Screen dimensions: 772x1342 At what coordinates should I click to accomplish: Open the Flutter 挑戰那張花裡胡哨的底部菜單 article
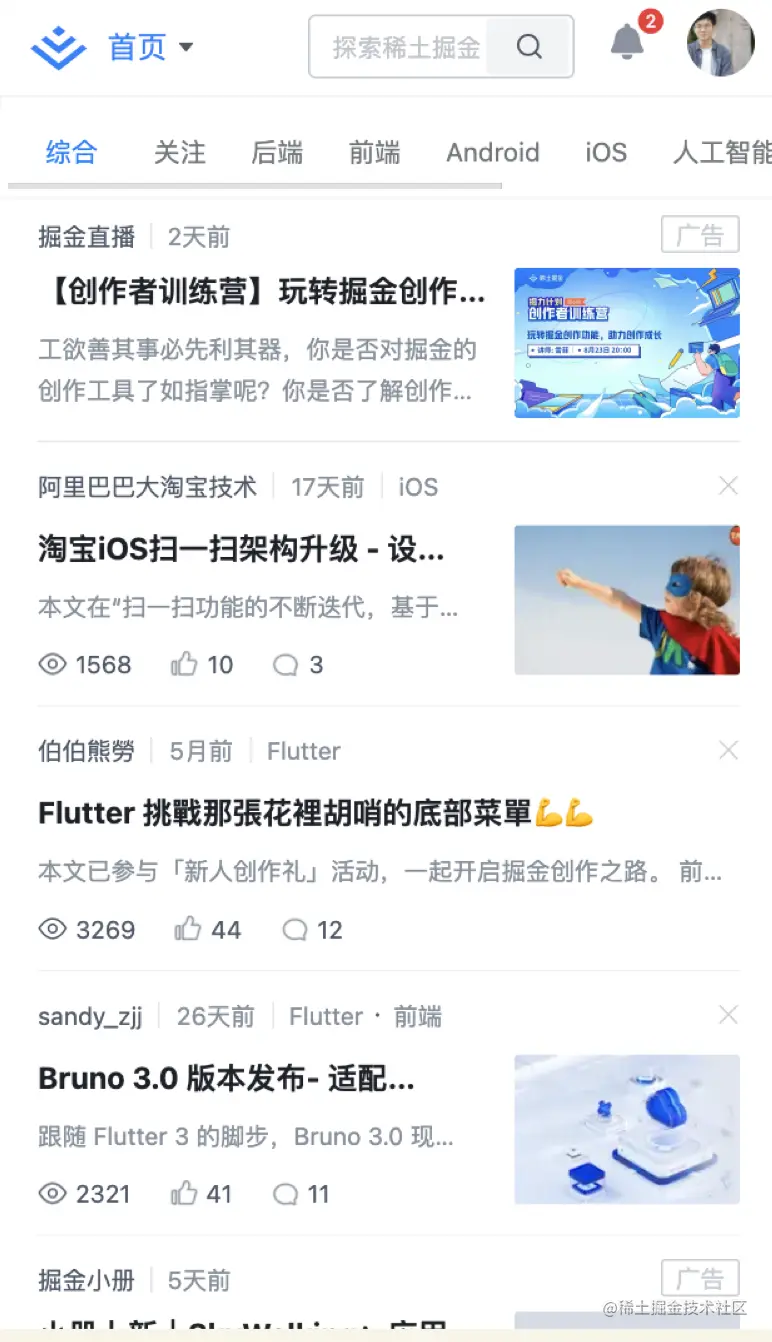285,814
